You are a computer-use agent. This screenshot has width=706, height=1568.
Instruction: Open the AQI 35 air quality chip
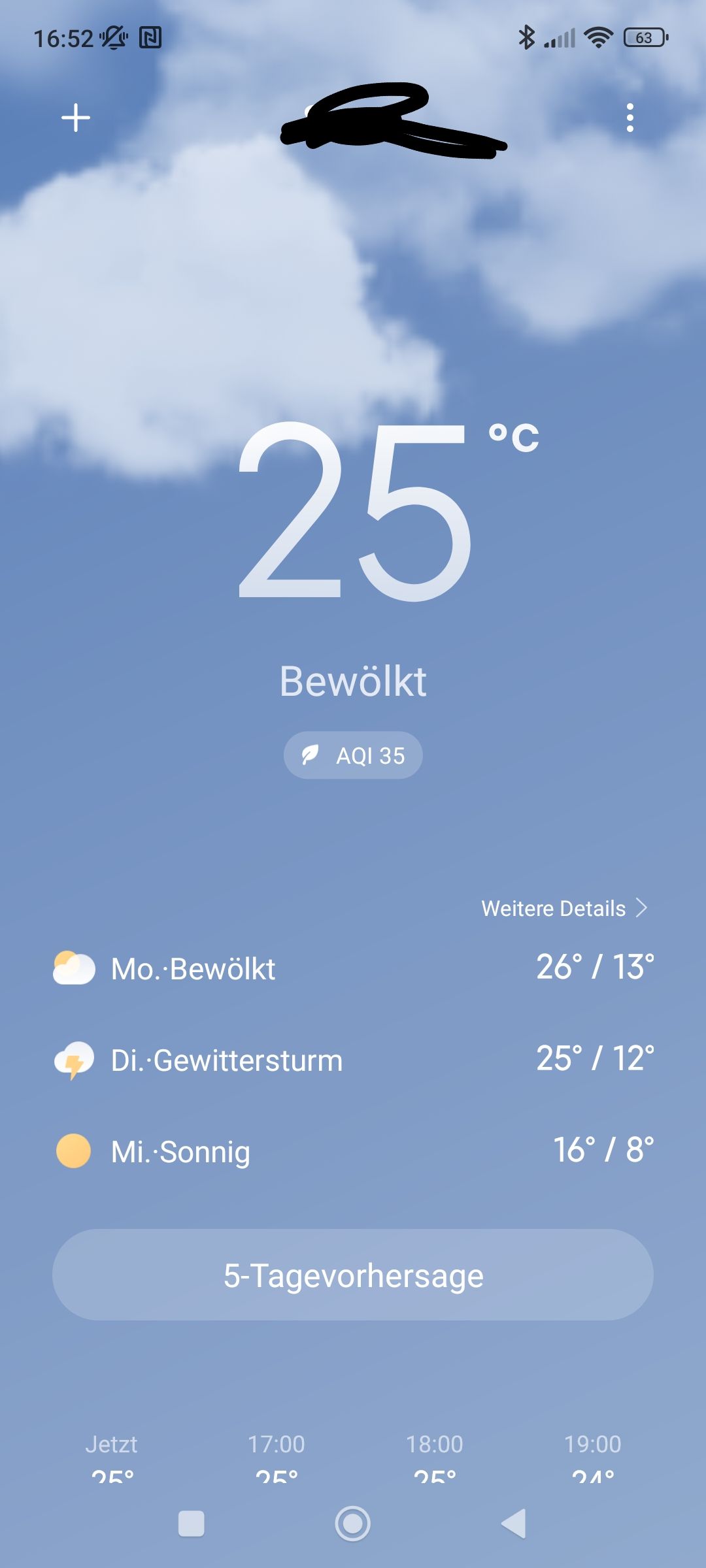click(x=353, y=755)
